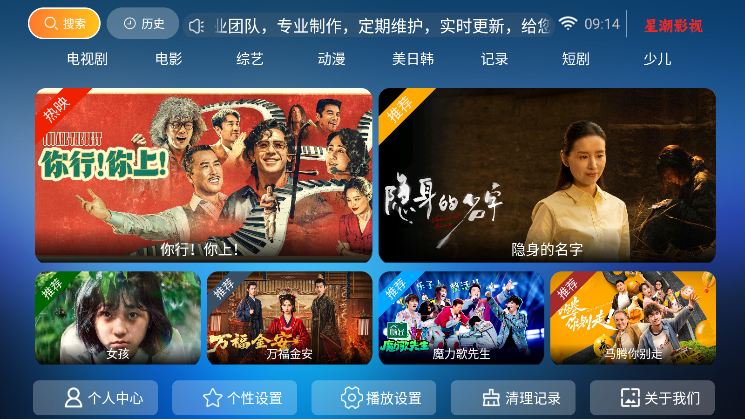The width and height of the screenshot is (745, 419).
Task: Open the 美日韩 category
Action: tap(413, 59)
